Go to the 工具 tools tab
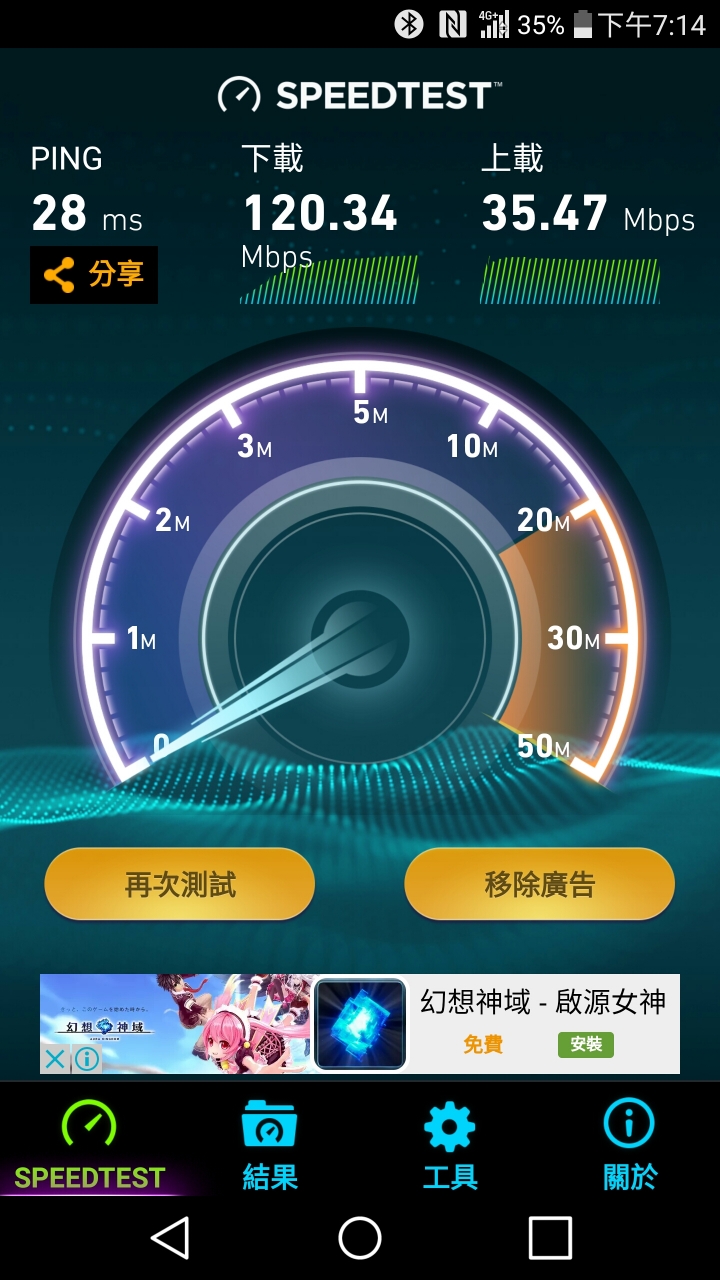 tap(450, 1145)
